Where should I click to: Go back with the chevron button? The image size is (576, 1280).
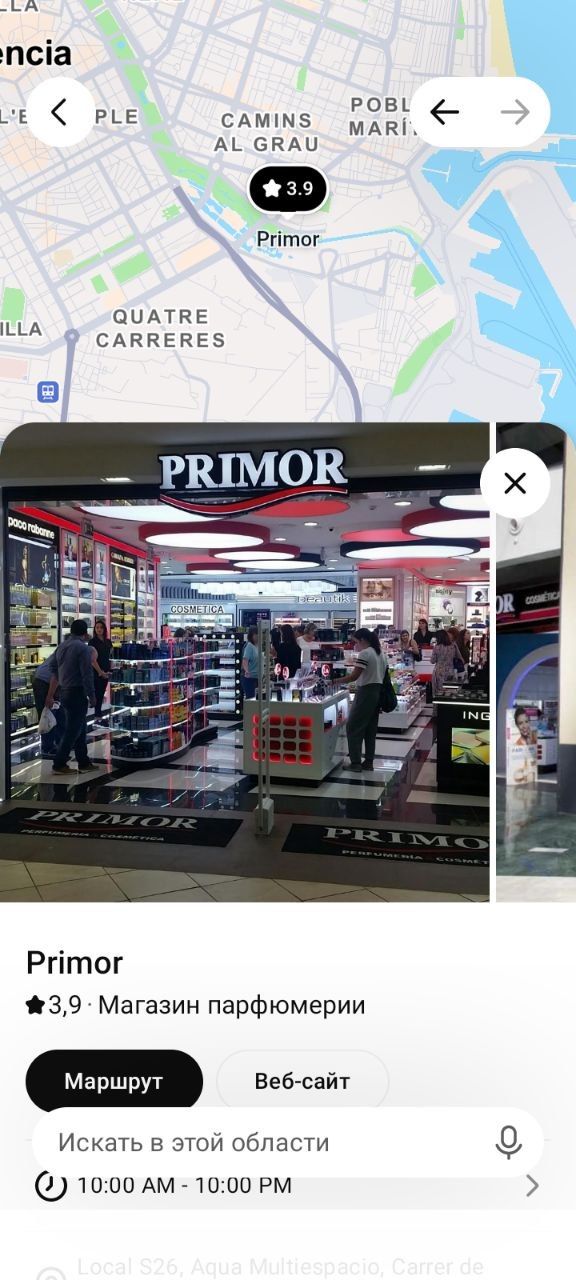(60, 112)
